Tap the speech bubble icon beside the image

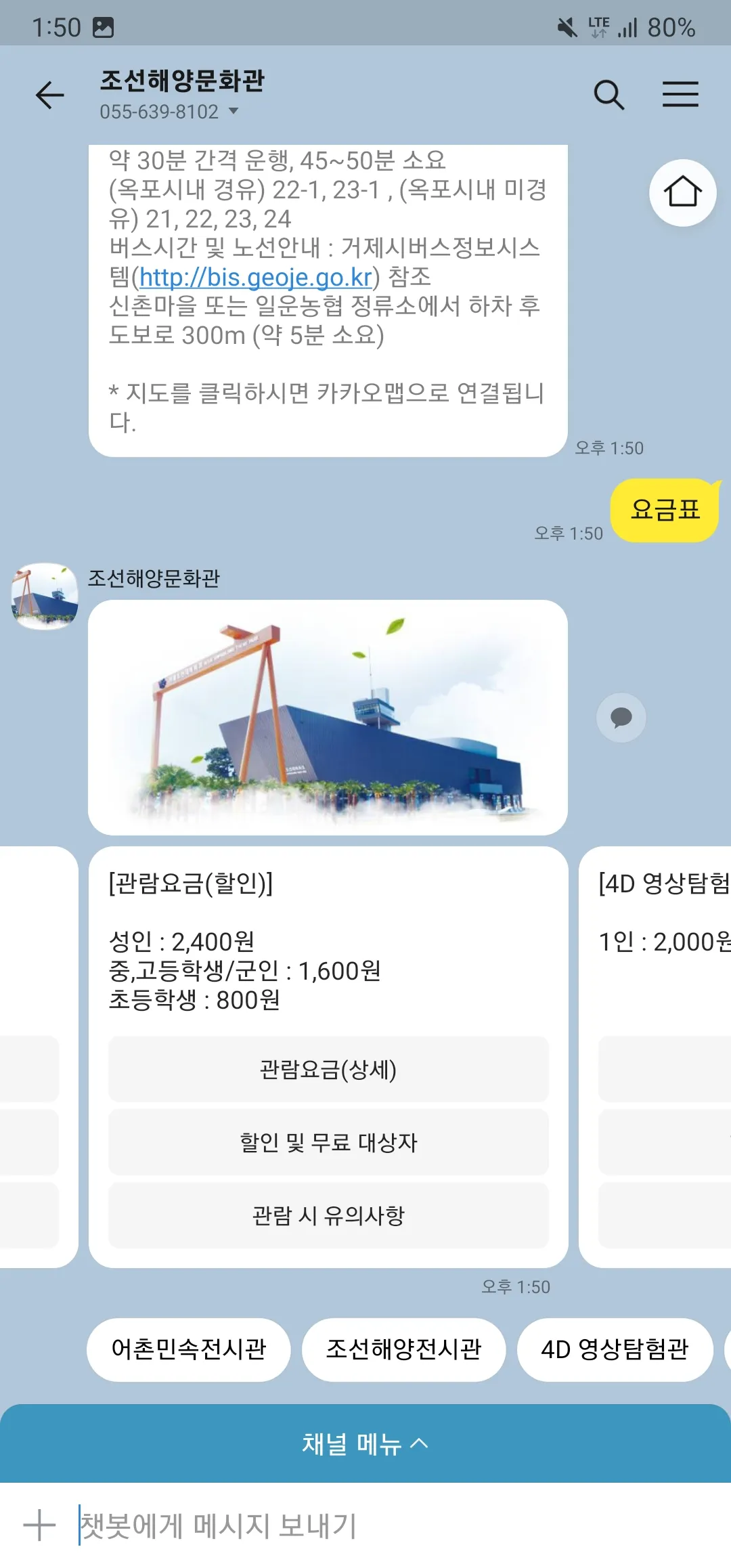621,717
